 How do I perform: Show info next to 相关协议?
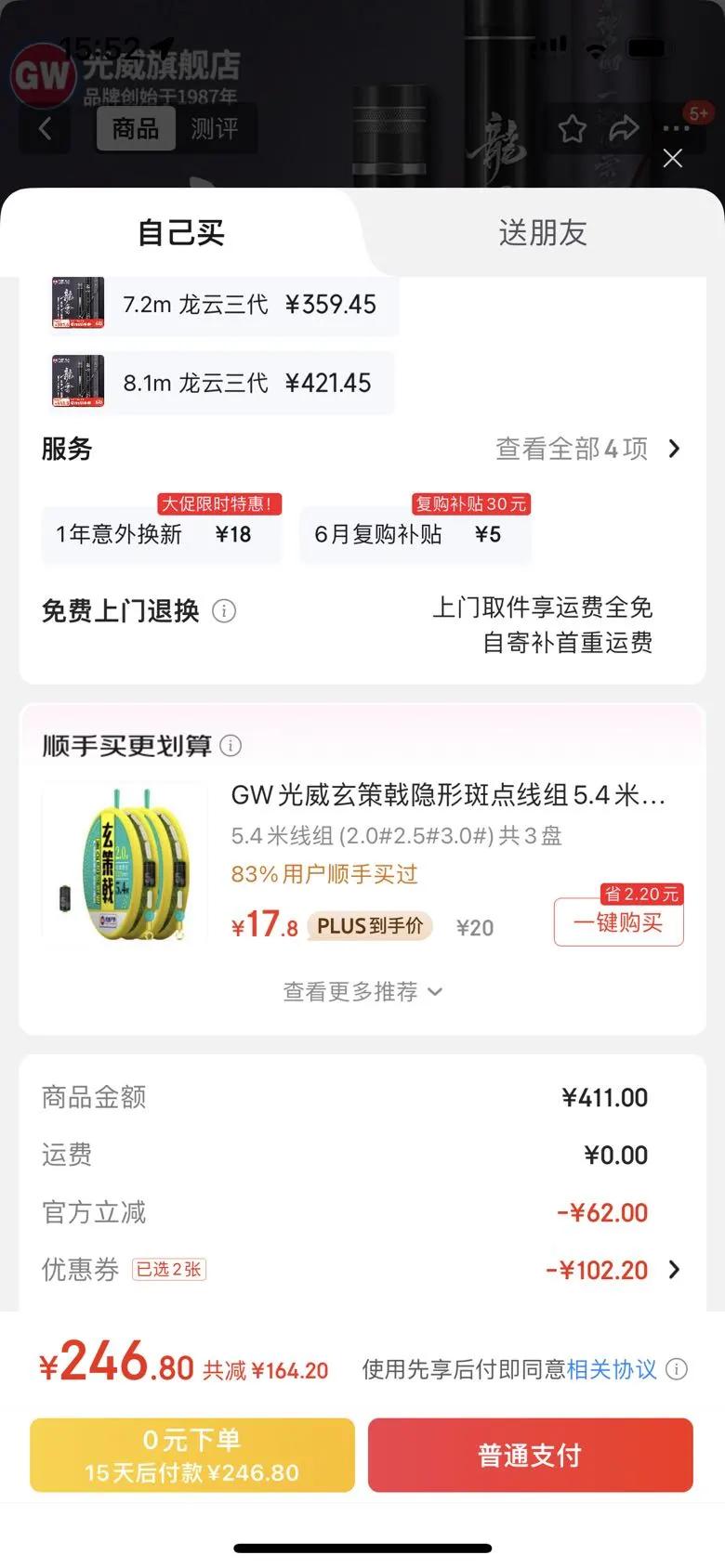tap(678, 1369)
